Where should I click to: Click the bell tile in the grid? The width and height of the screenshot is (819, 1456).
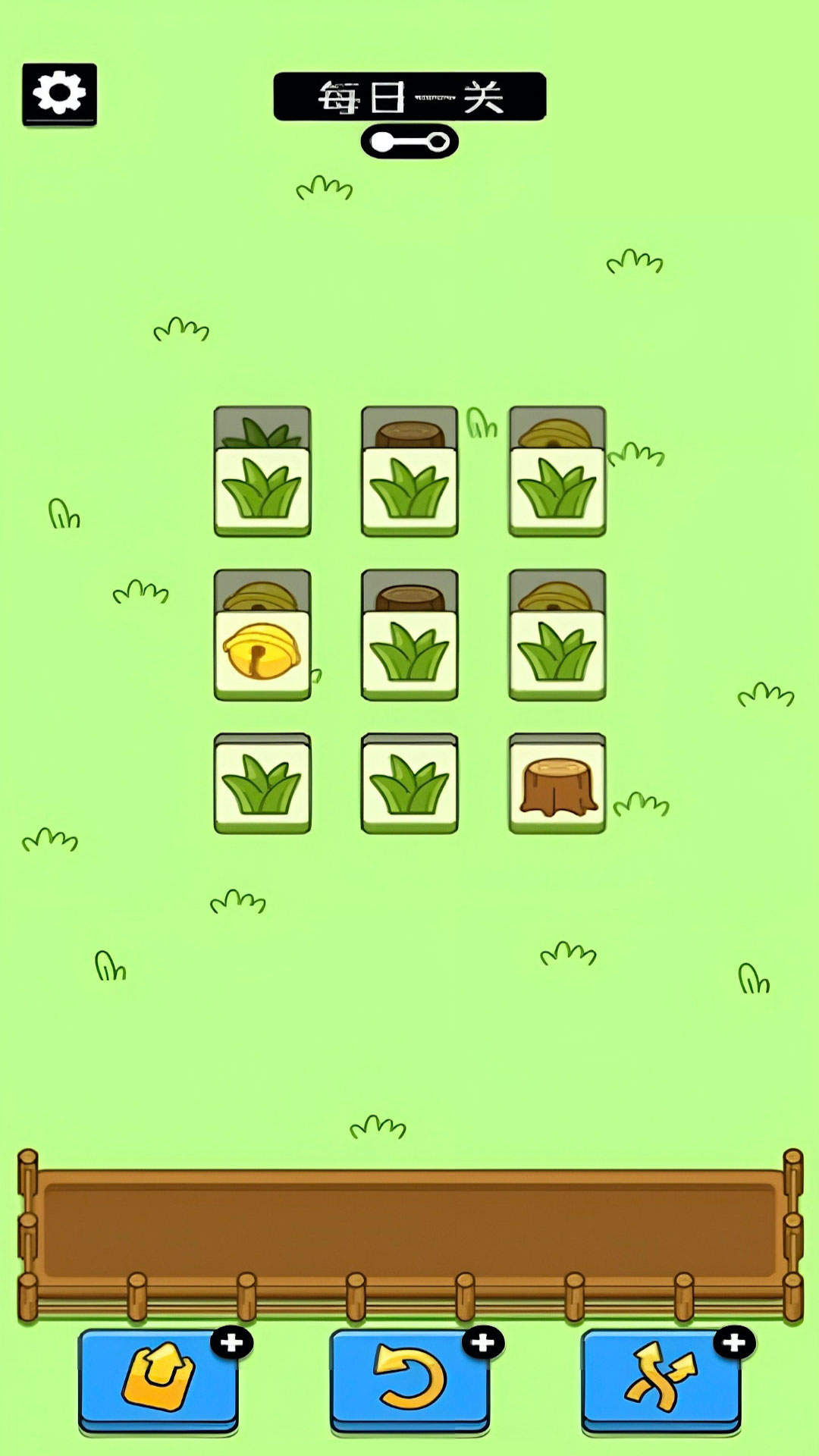point(262,652)
